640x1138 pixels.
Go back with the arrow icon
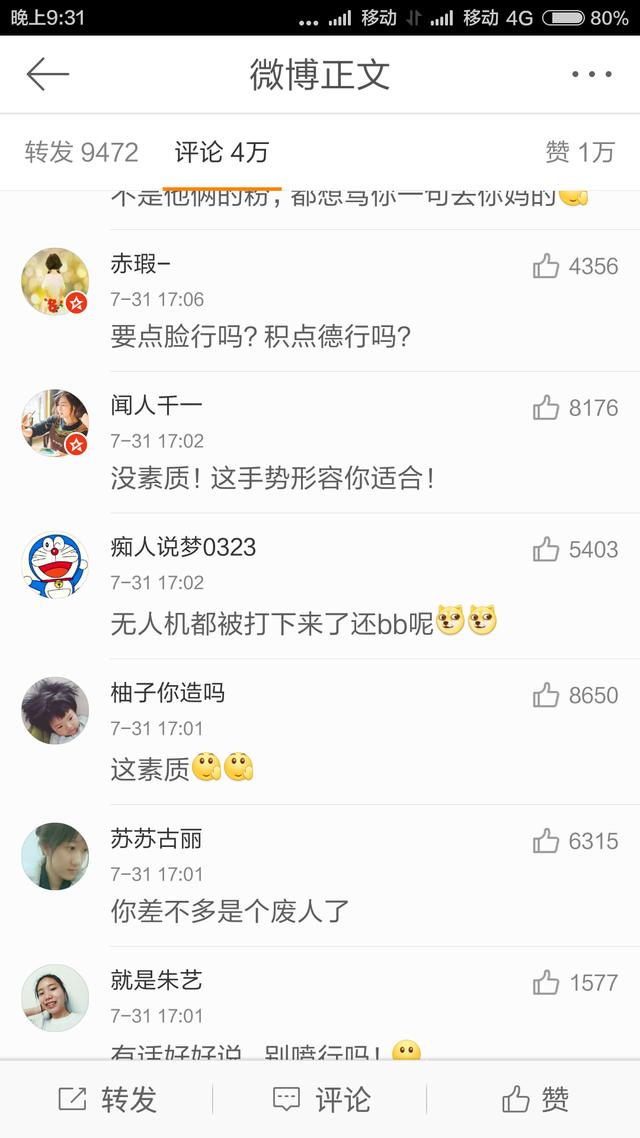(x=47, y=75)
